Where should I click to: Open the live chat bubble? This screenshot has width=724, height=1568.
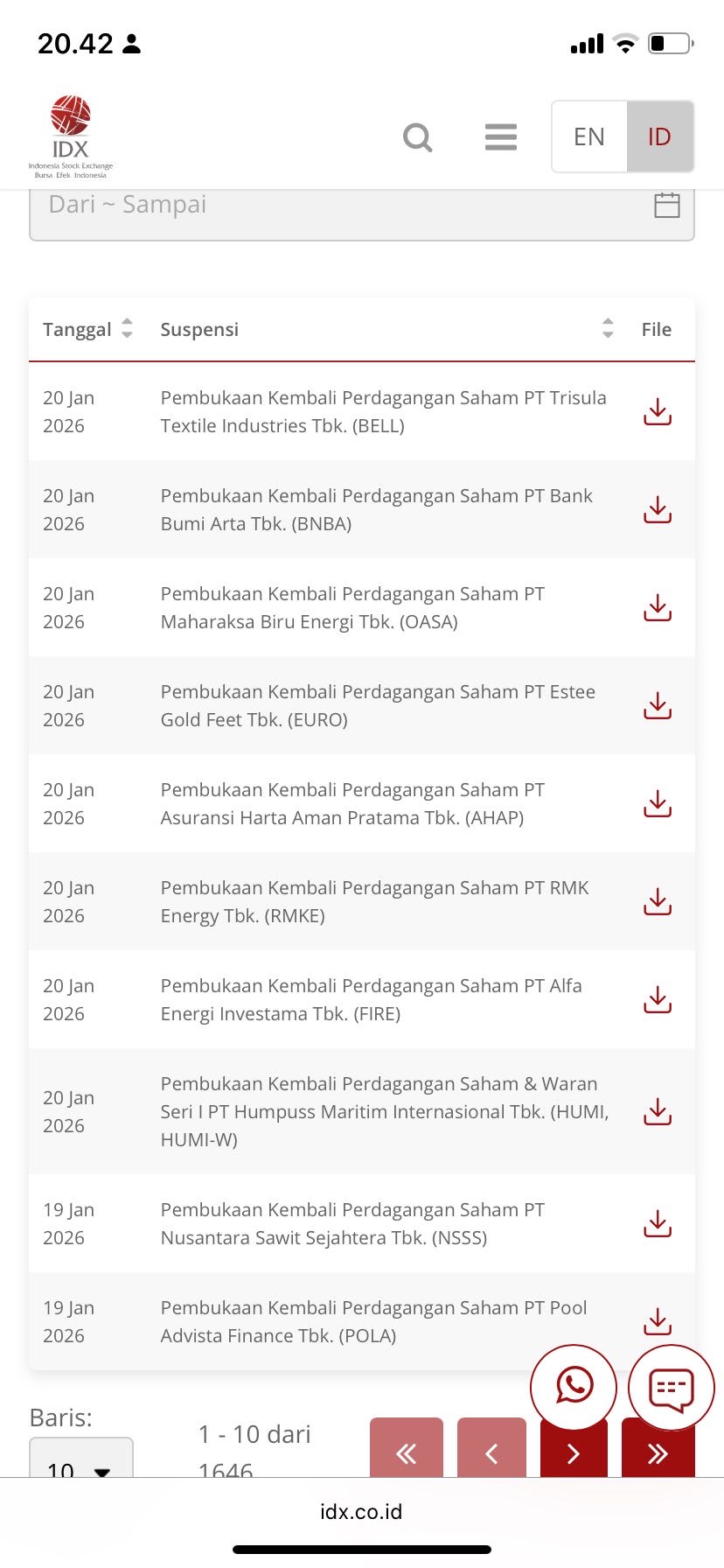tap(672, 1387)
